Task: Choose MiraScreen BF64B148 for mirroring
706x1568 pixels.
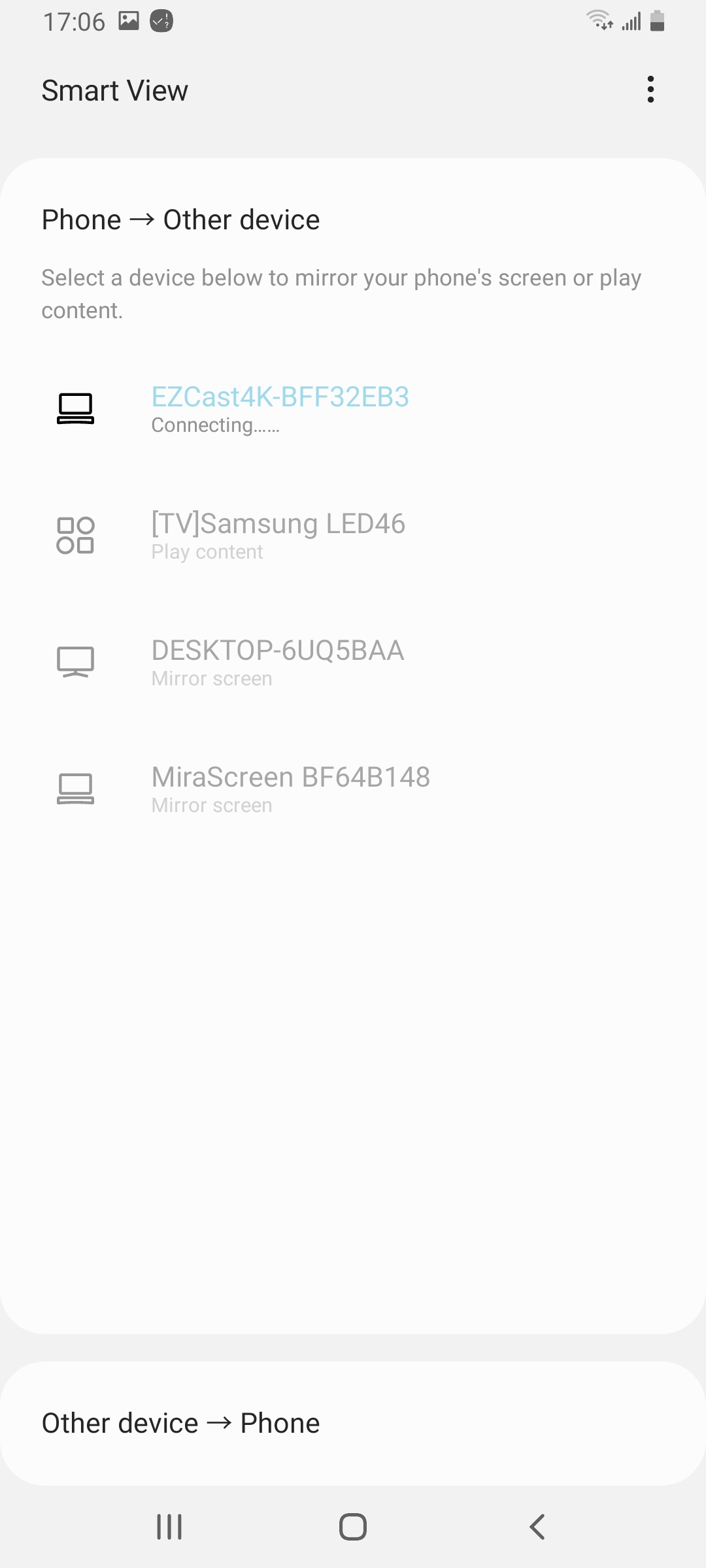Action: point(353,789)
